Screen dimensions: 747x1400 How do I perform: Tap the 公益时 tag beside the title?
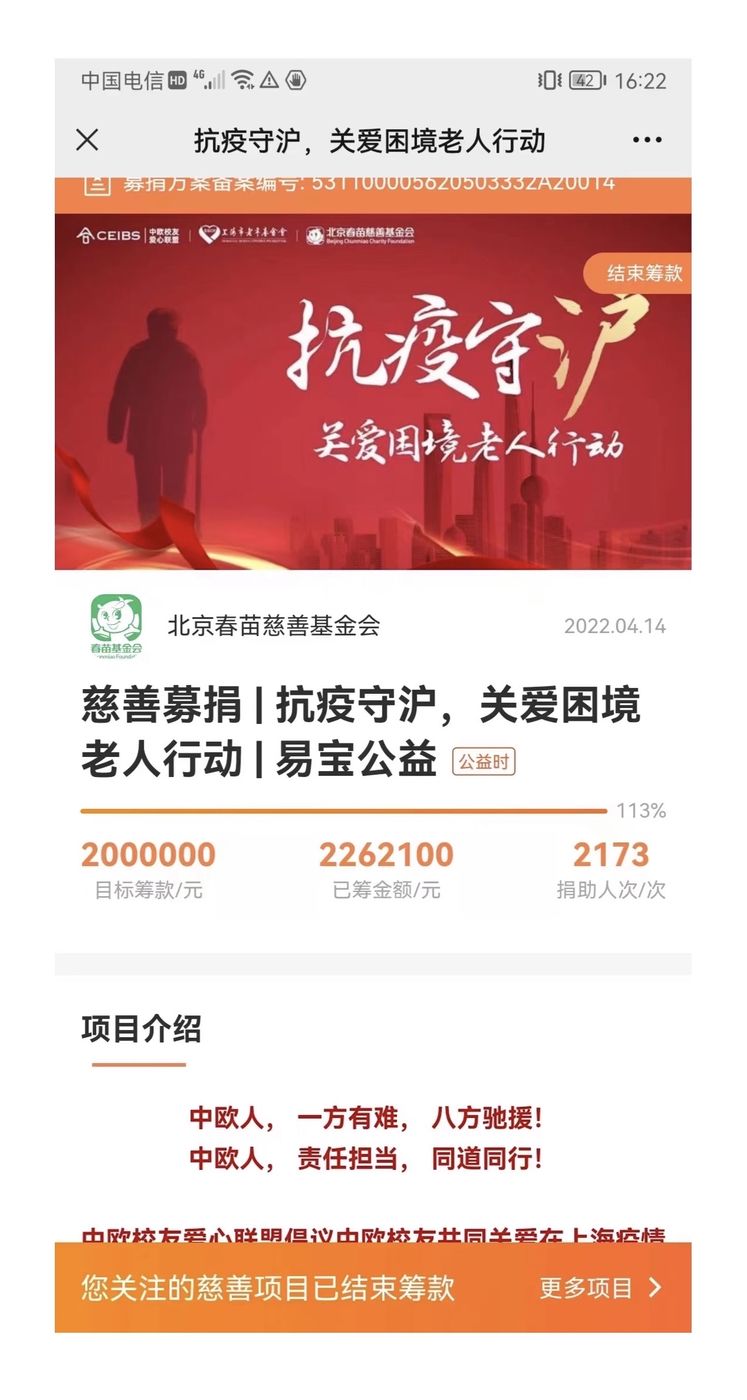pyautogui.click(x=484, y=762)
